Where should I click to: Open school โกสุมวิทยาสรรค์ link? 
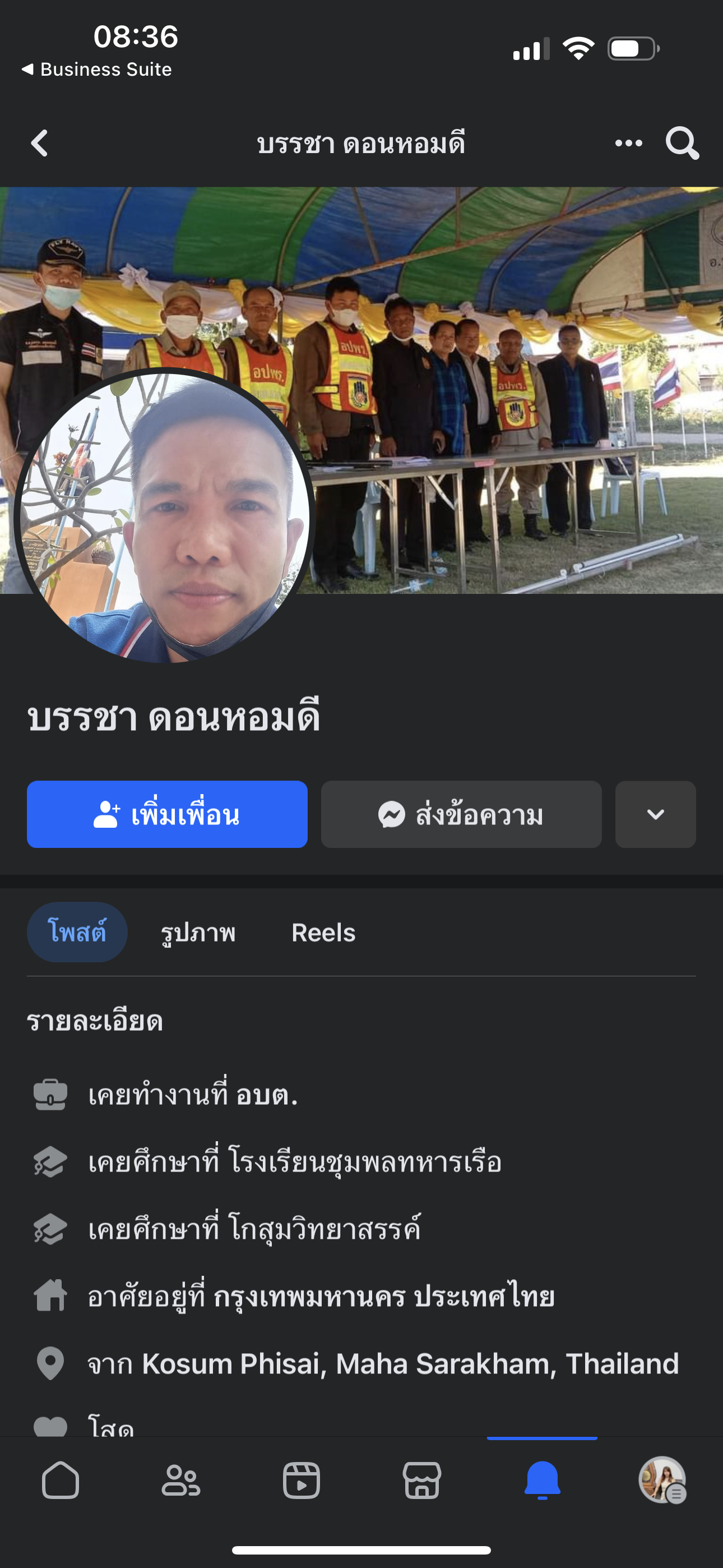point(325,1229)
